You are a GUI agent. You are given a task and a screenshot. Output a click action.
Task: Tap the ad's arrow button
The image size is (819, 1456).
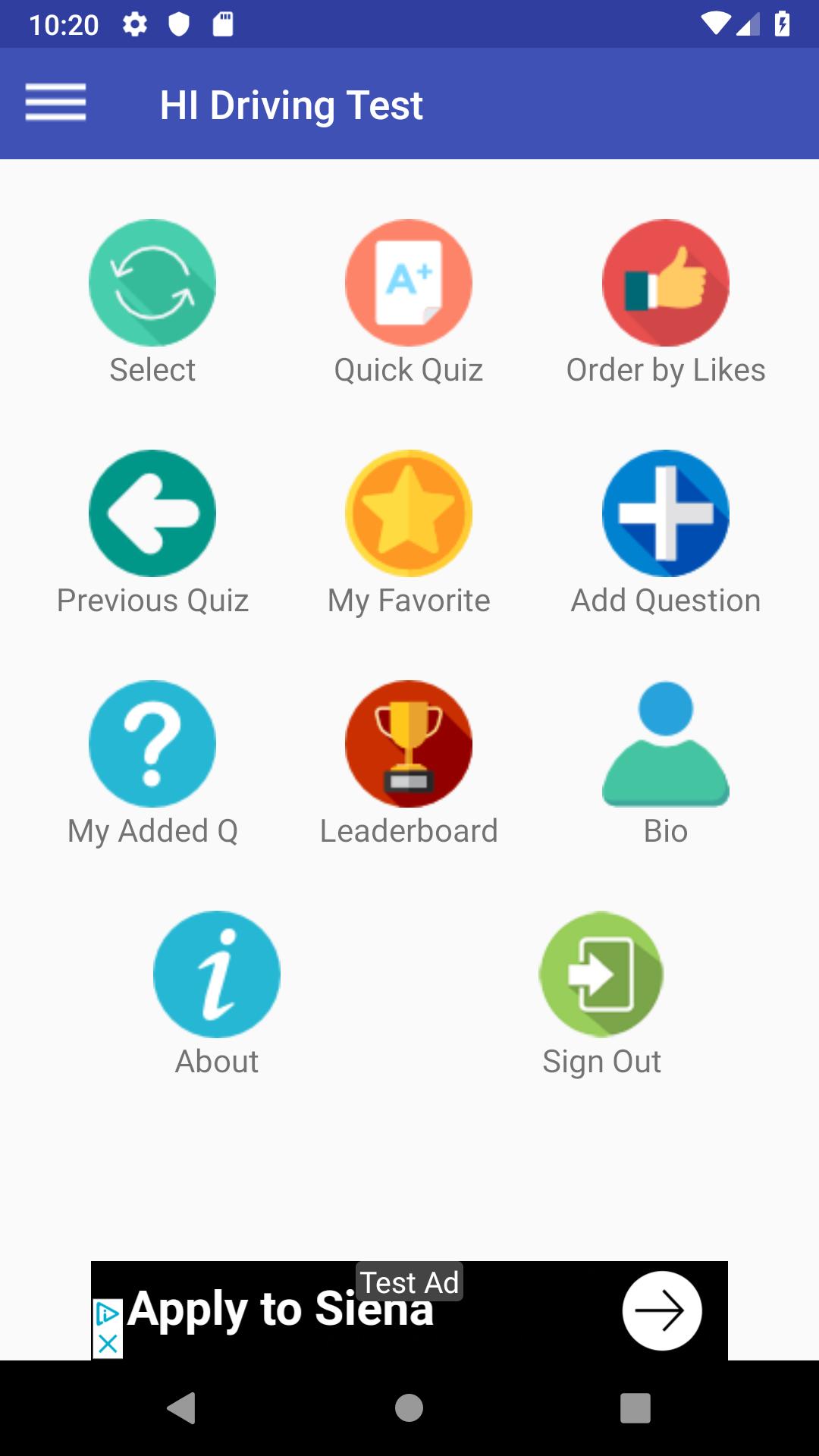pyautogui.click(x=662, y=1310)
